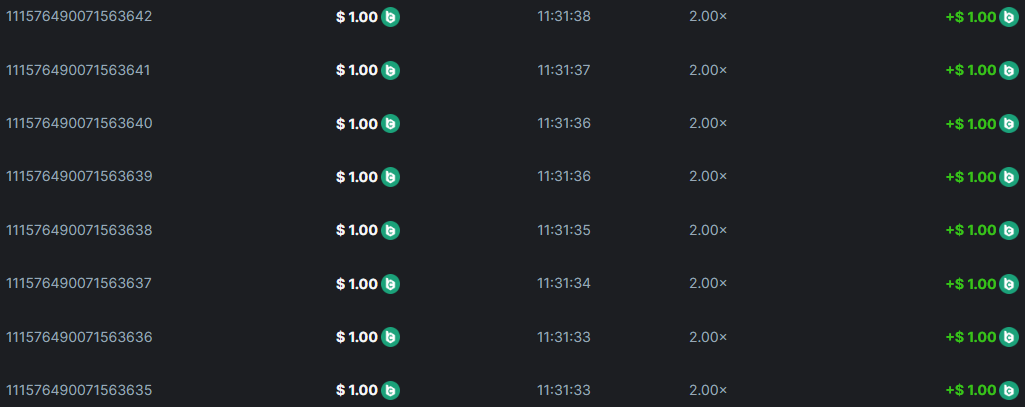The width and height of the screenshot is (1025, 407).
Task: Open bet 111576490071563642 details
Action: (x=79, y=17)
